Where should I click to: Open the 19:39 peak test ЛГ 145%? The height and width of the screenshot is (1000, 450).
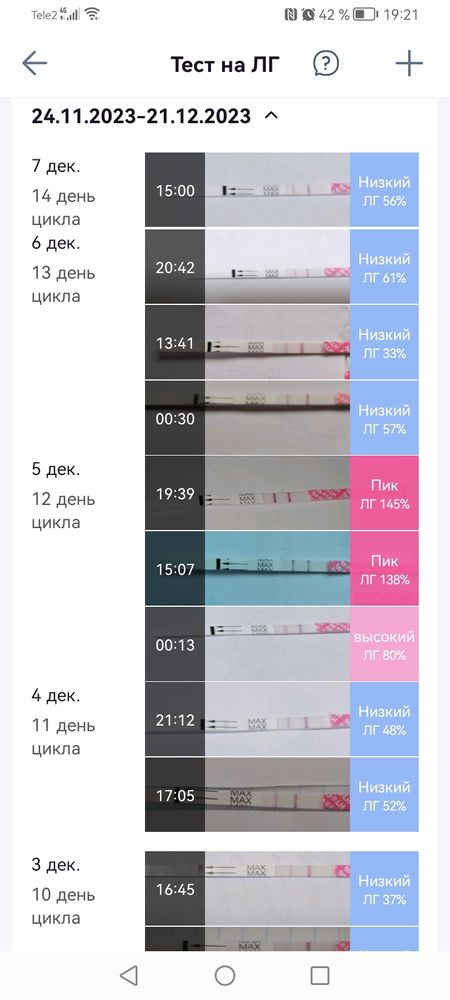[x=282, y=493]
